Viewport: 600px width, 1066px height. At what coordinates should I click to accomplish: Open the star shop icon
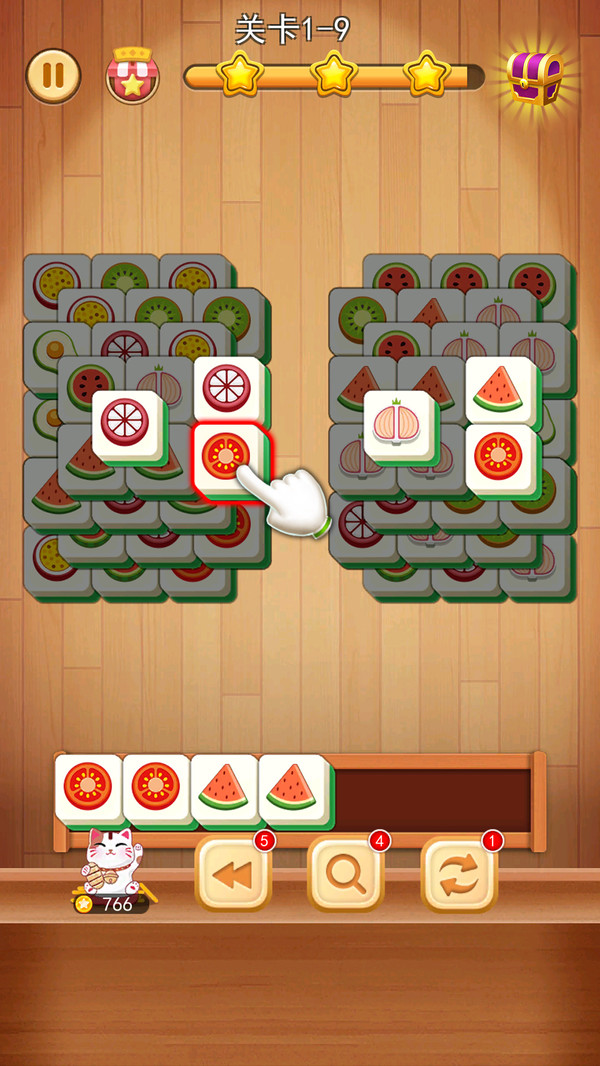coord(133,75)
